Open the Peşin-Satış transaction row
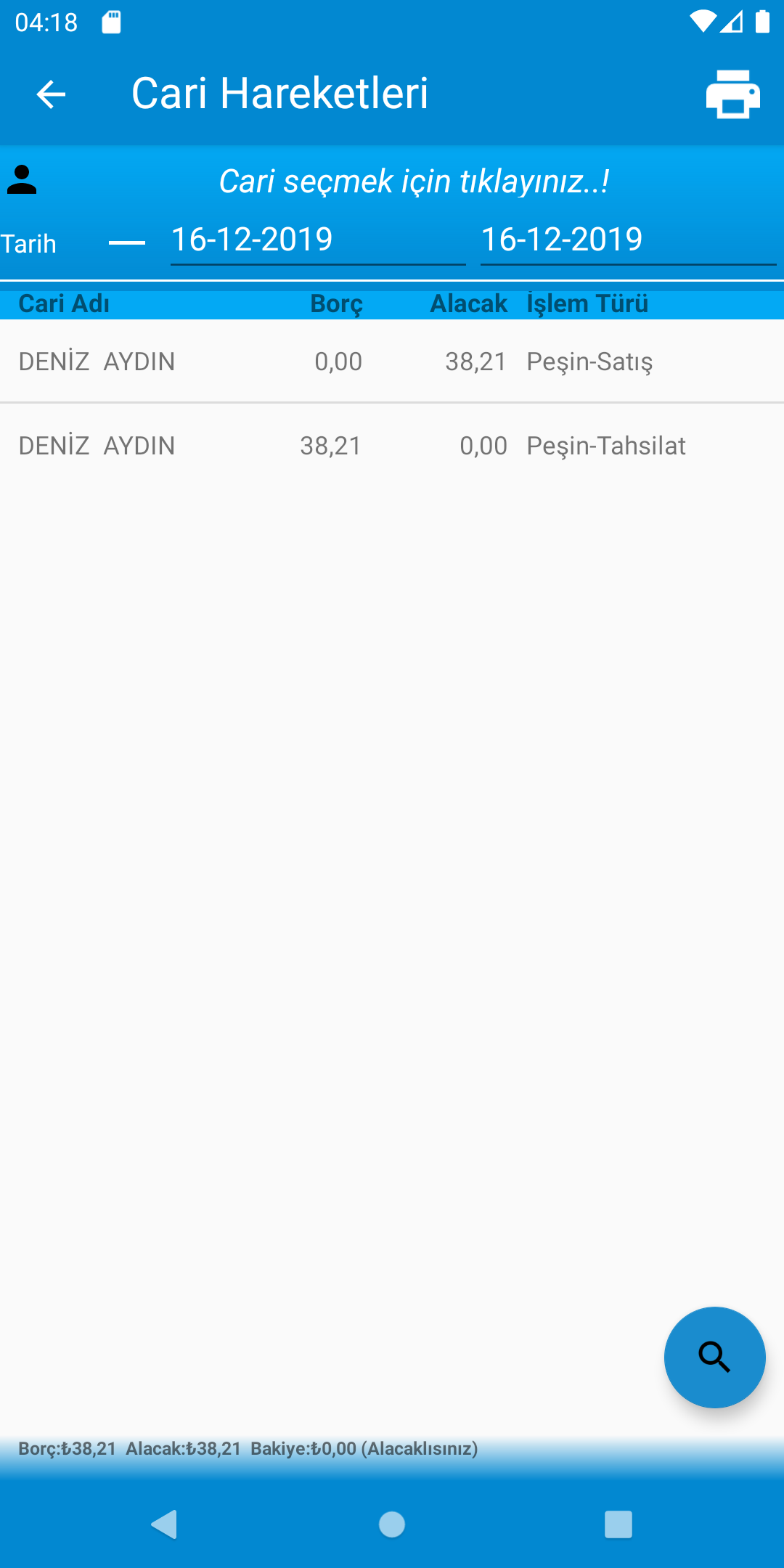 [392, 362]
